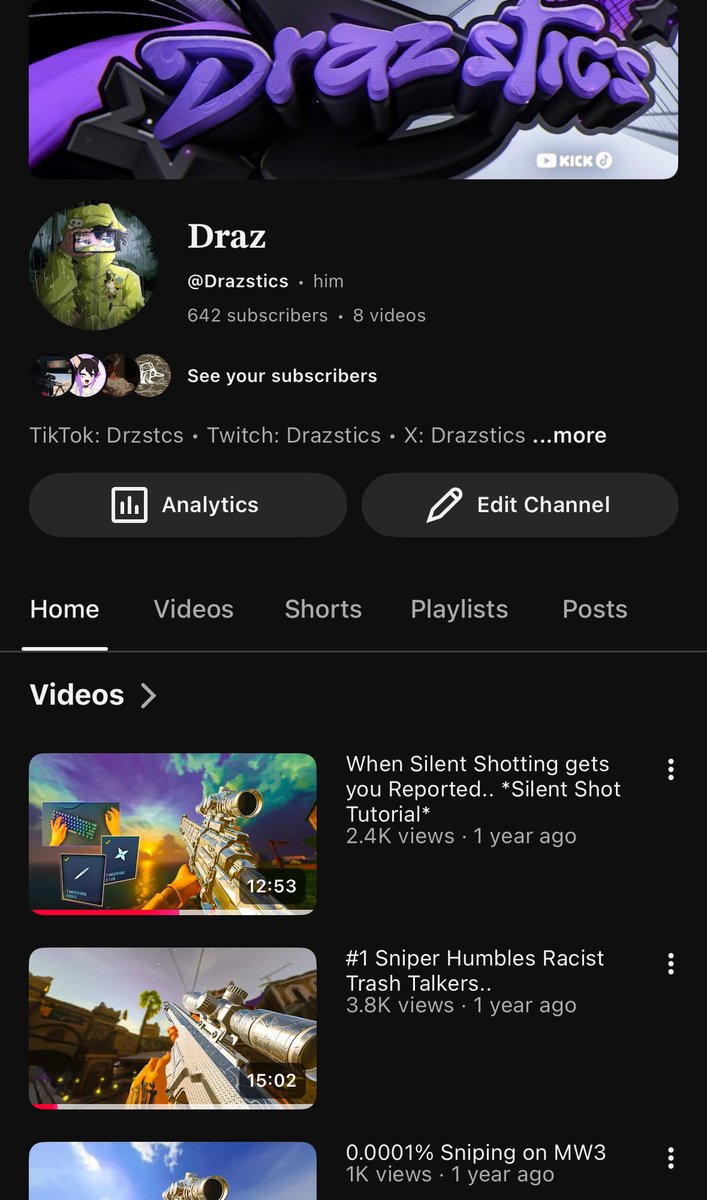Open options for Sniper Humbles Trash Talkers video

[x=670, y=963]
